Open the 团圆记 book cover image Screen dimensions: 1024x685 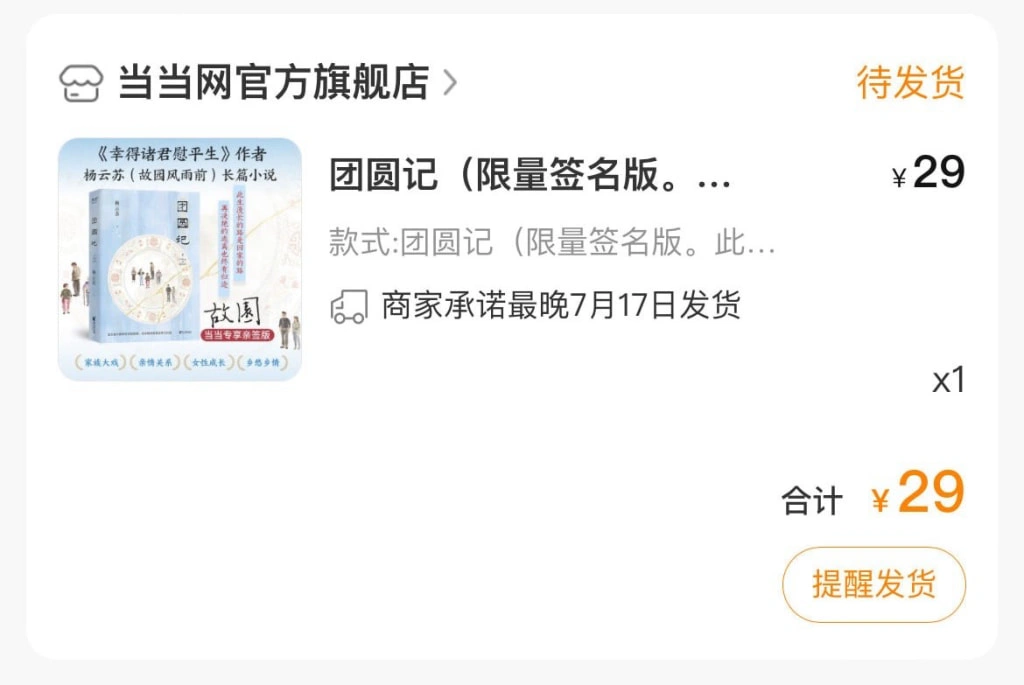tap(180, 259)
